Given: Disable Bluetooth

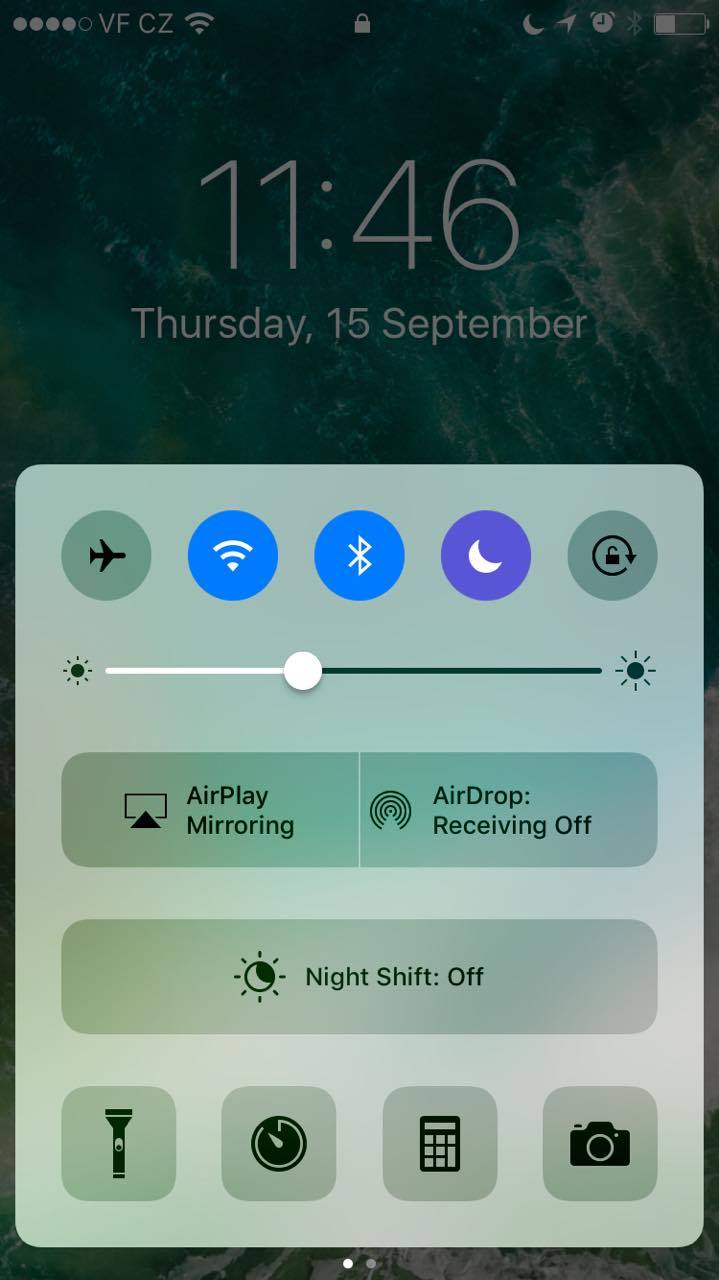Looking at the screenshot, I should click(360, 555).
